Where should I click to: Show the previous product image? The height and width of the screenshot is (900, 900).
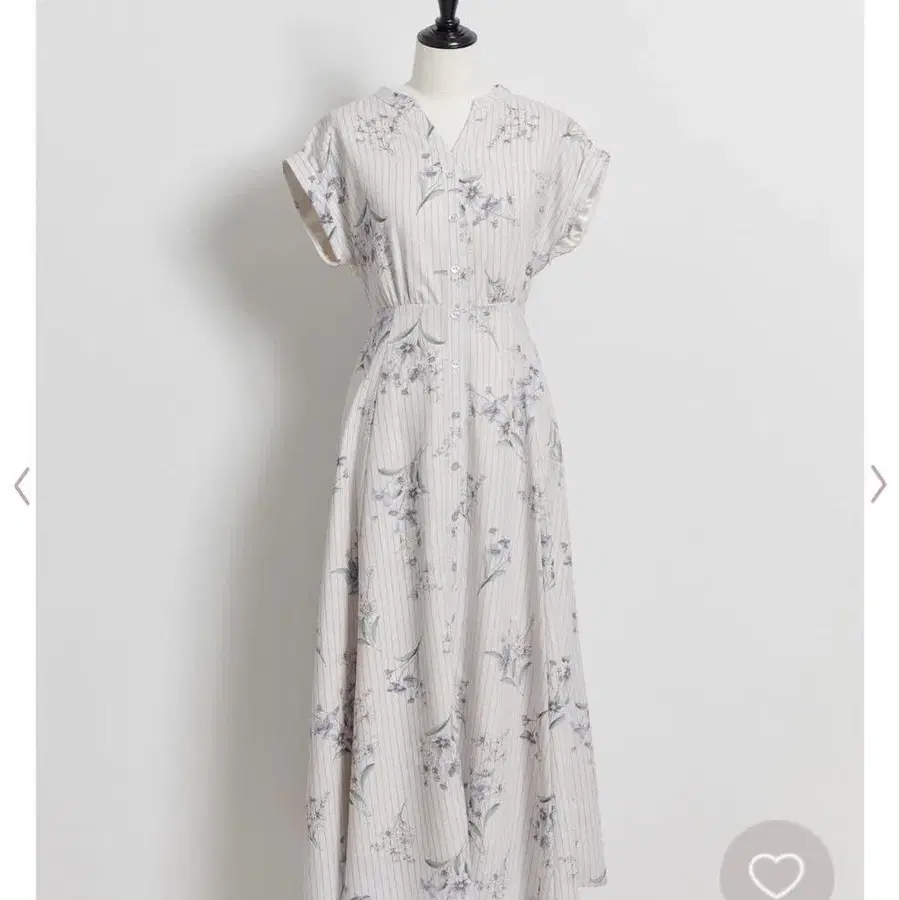[x=21, y=485]
